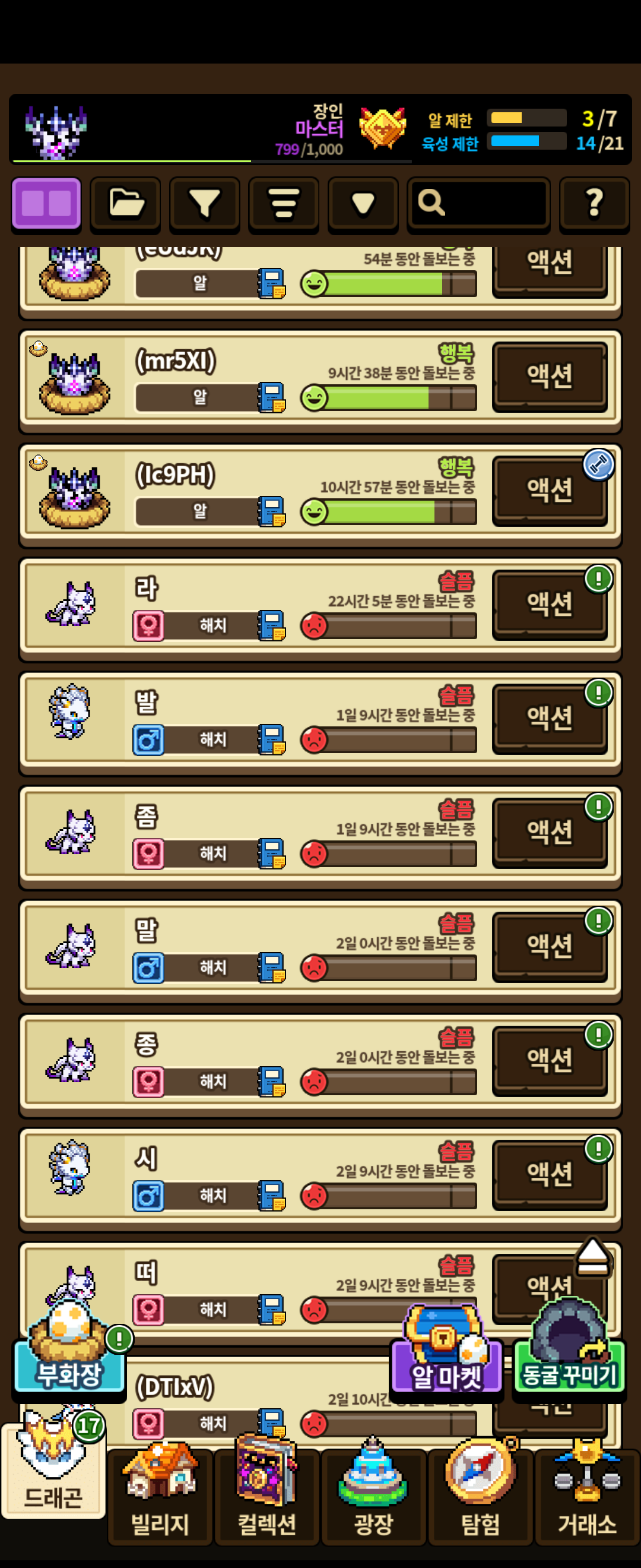Tap 액션 button for egg (Ic9PH)

[549, 489]
